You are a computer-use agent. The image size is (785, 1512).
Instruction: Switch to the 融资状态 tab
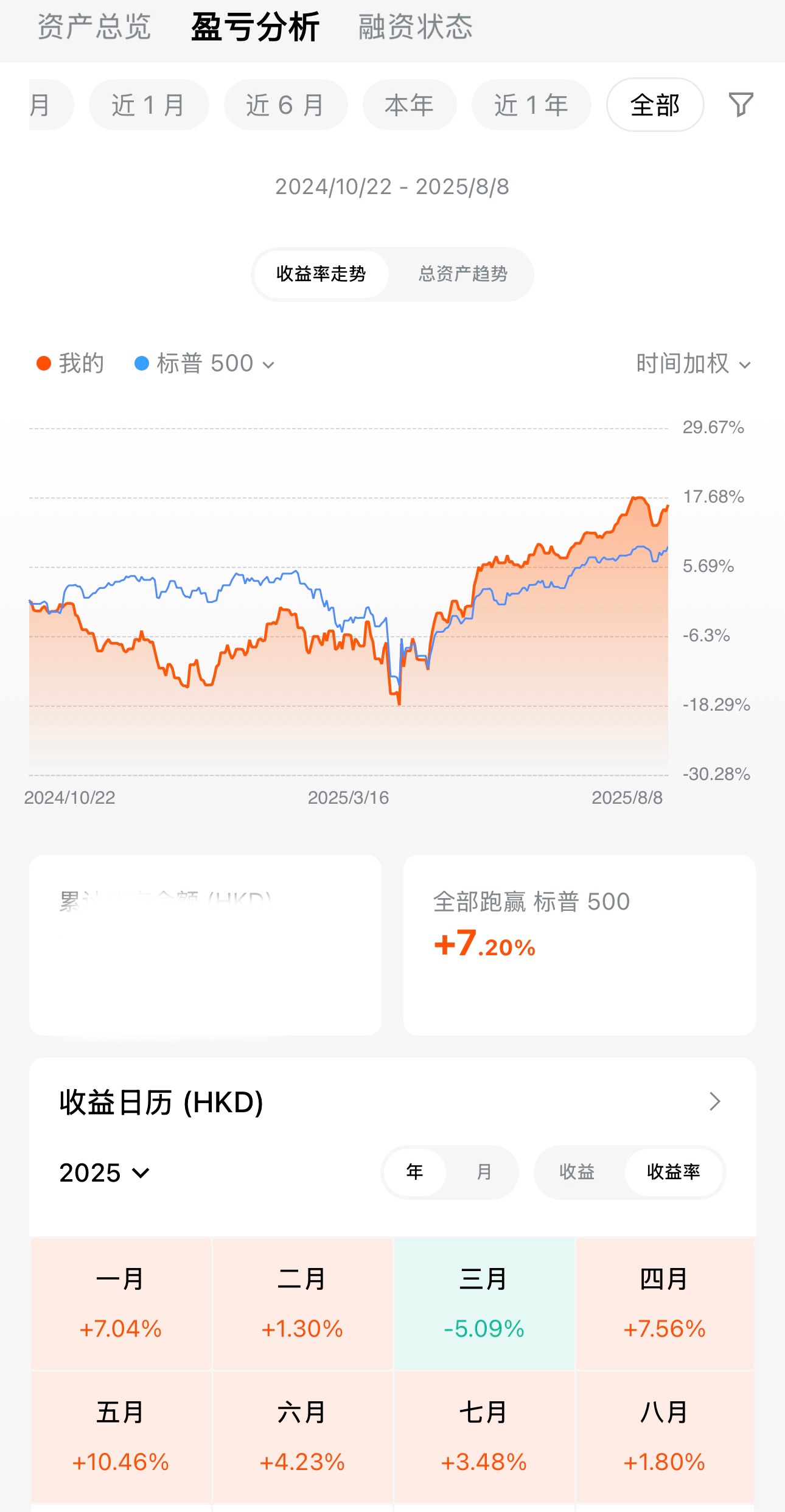coord(415,27)
